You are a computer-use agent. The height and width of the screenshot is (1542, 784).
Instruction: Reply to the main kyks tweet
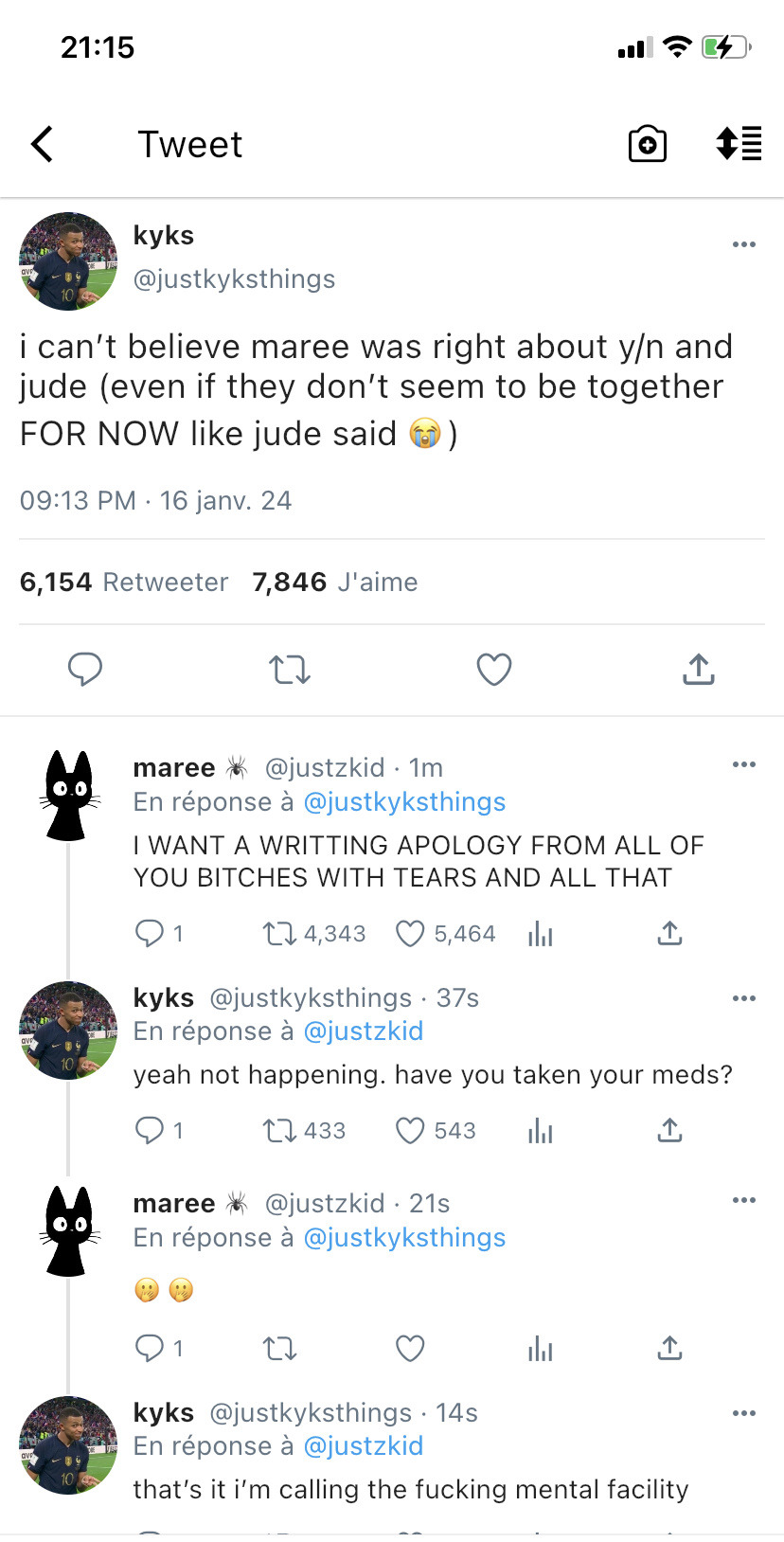coord(85,670)
